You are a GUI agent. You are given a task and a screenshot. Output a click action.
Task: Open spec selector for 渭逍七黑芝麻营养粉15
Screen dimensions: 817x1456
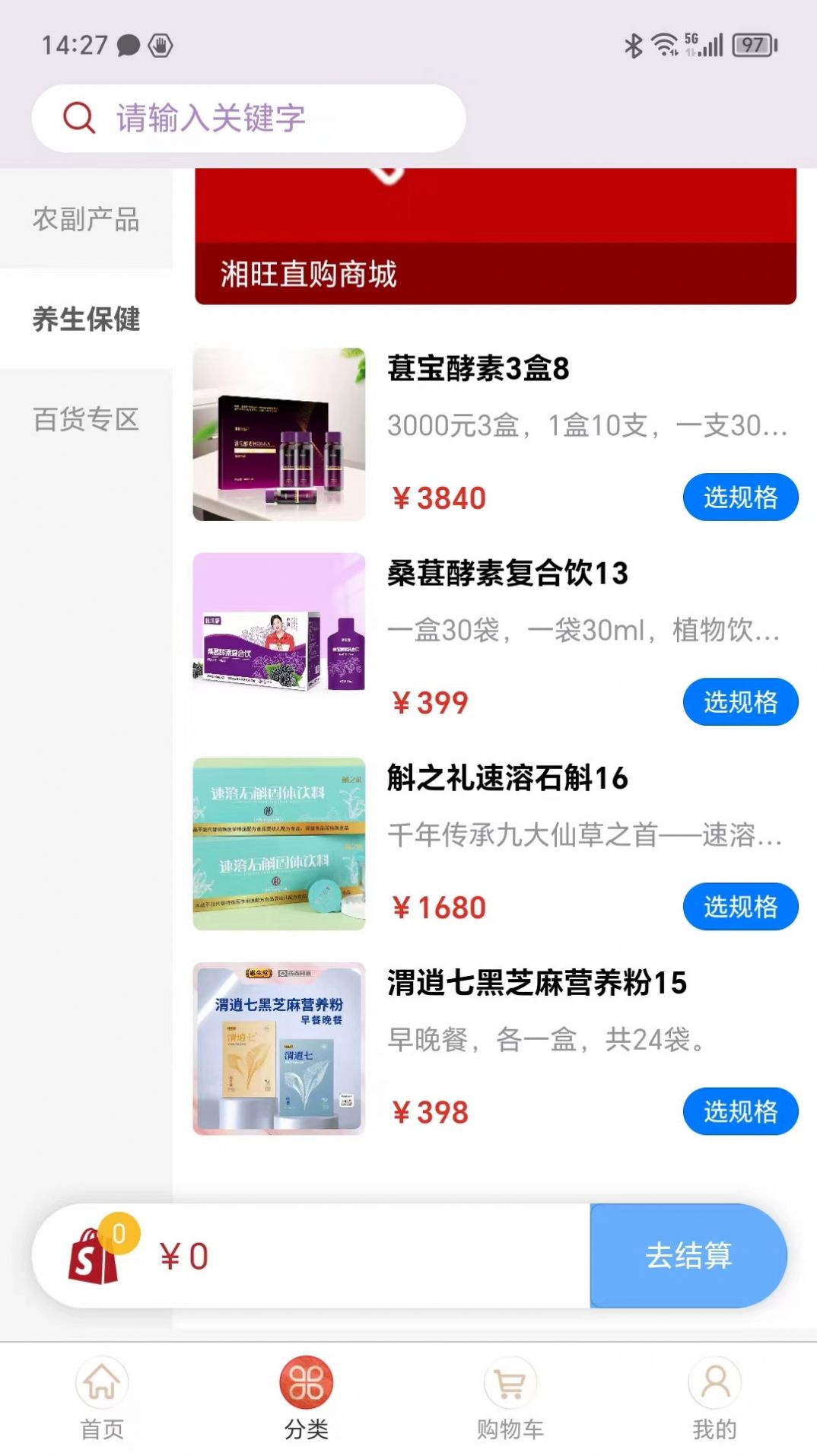[x=739, y=1111]
